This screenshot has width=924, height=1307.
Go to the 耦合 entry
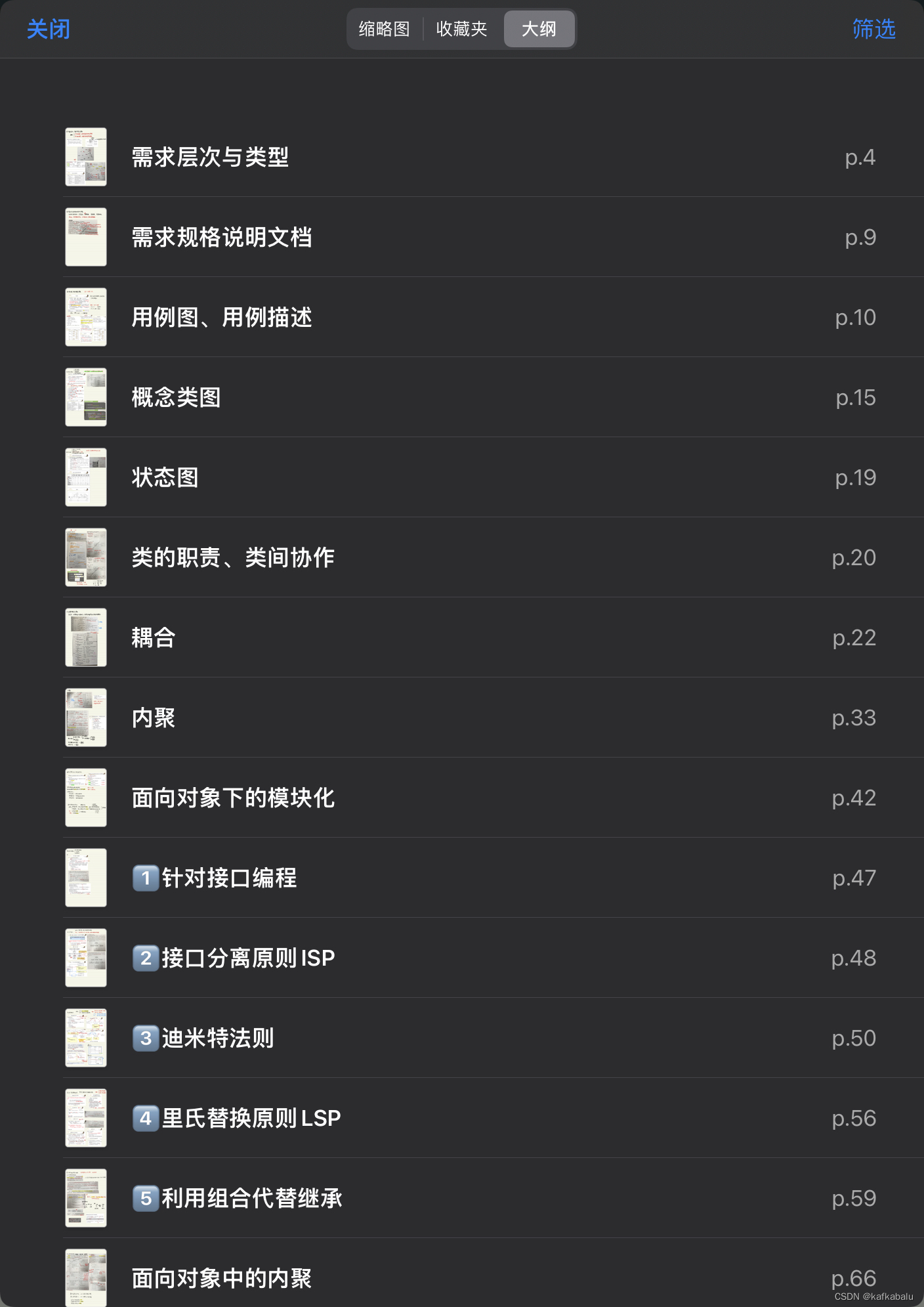pyautogui.click(x=153, y=638)
